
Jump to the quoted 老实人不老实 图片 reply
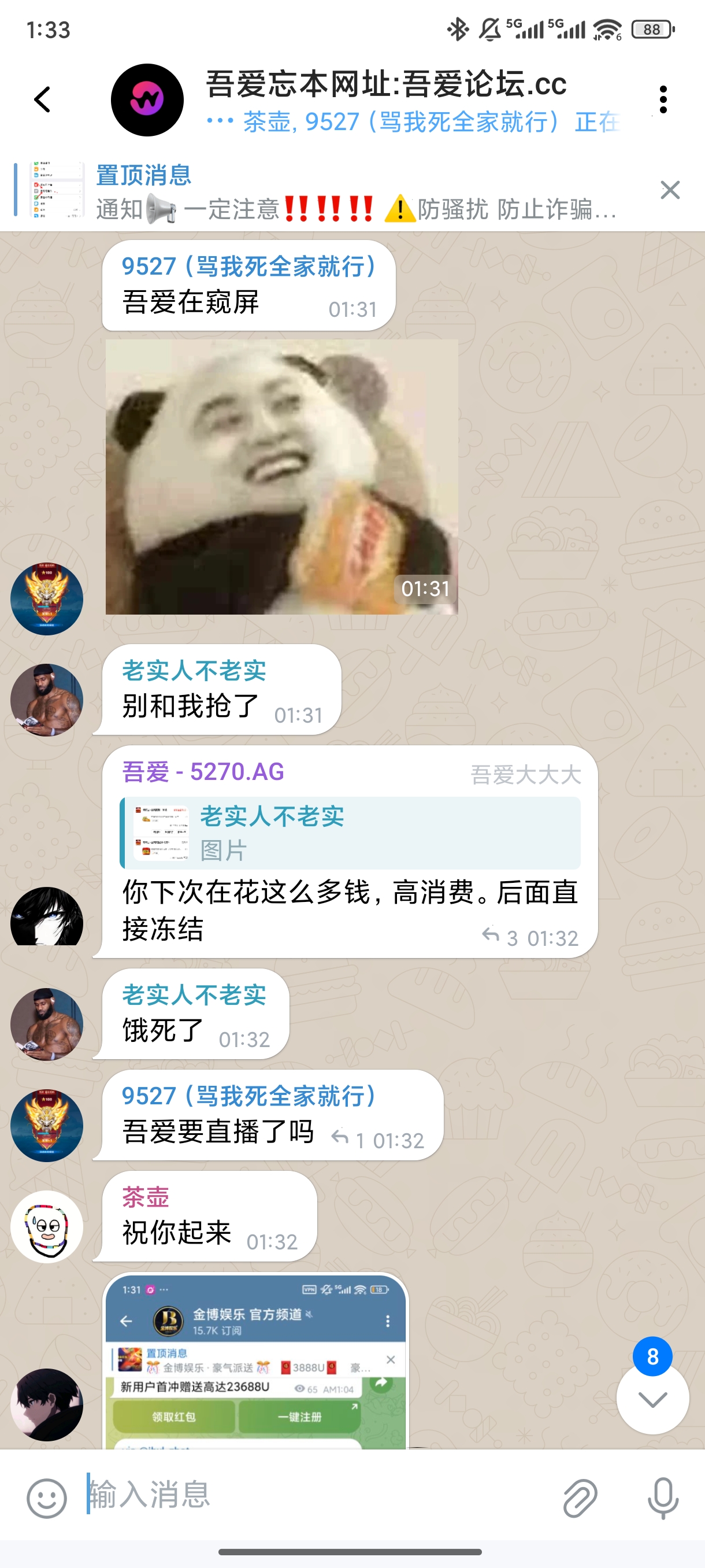tap(350, 833)
